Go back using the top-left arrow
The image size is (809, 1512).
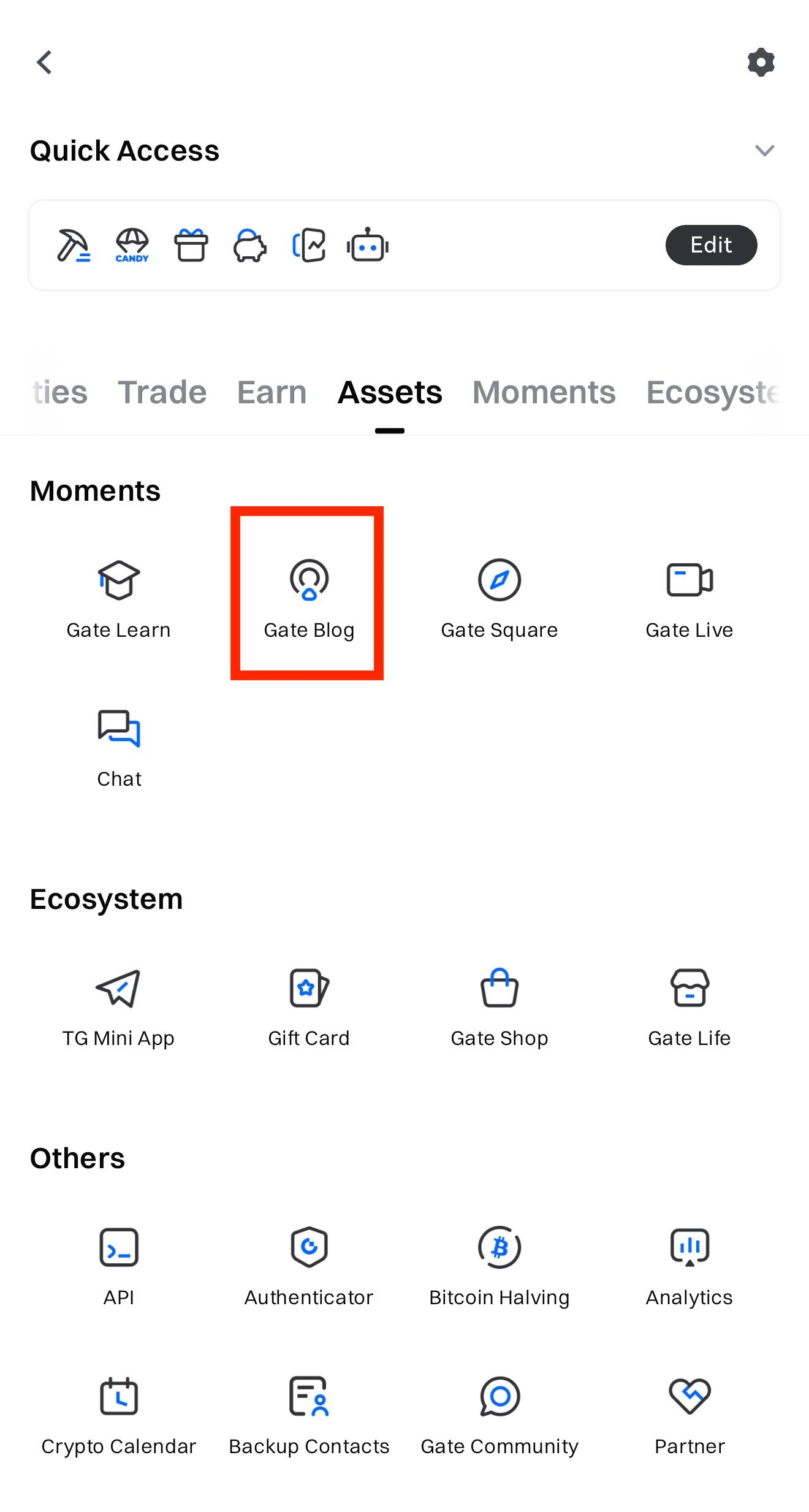[x=44, y=62]
